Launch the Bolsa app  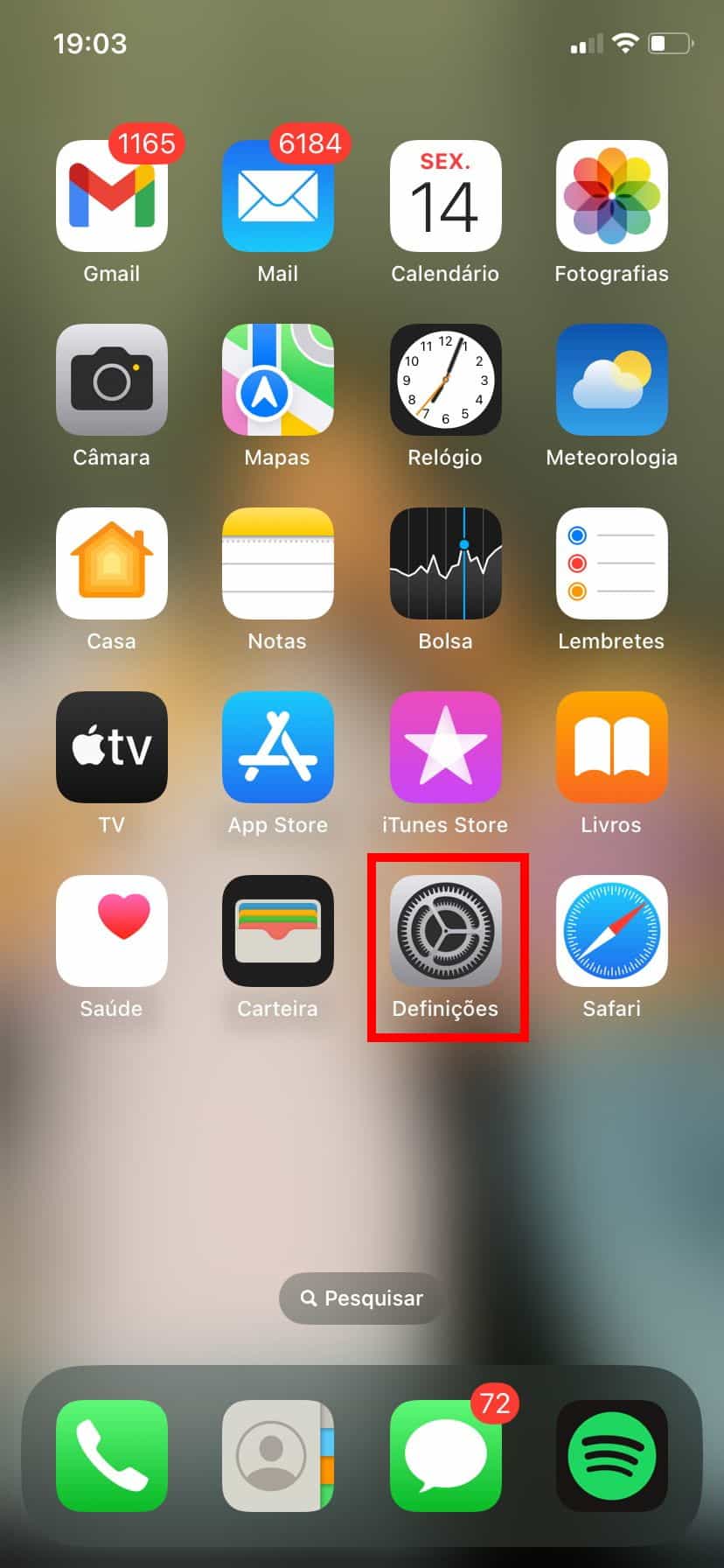[445, 563]
